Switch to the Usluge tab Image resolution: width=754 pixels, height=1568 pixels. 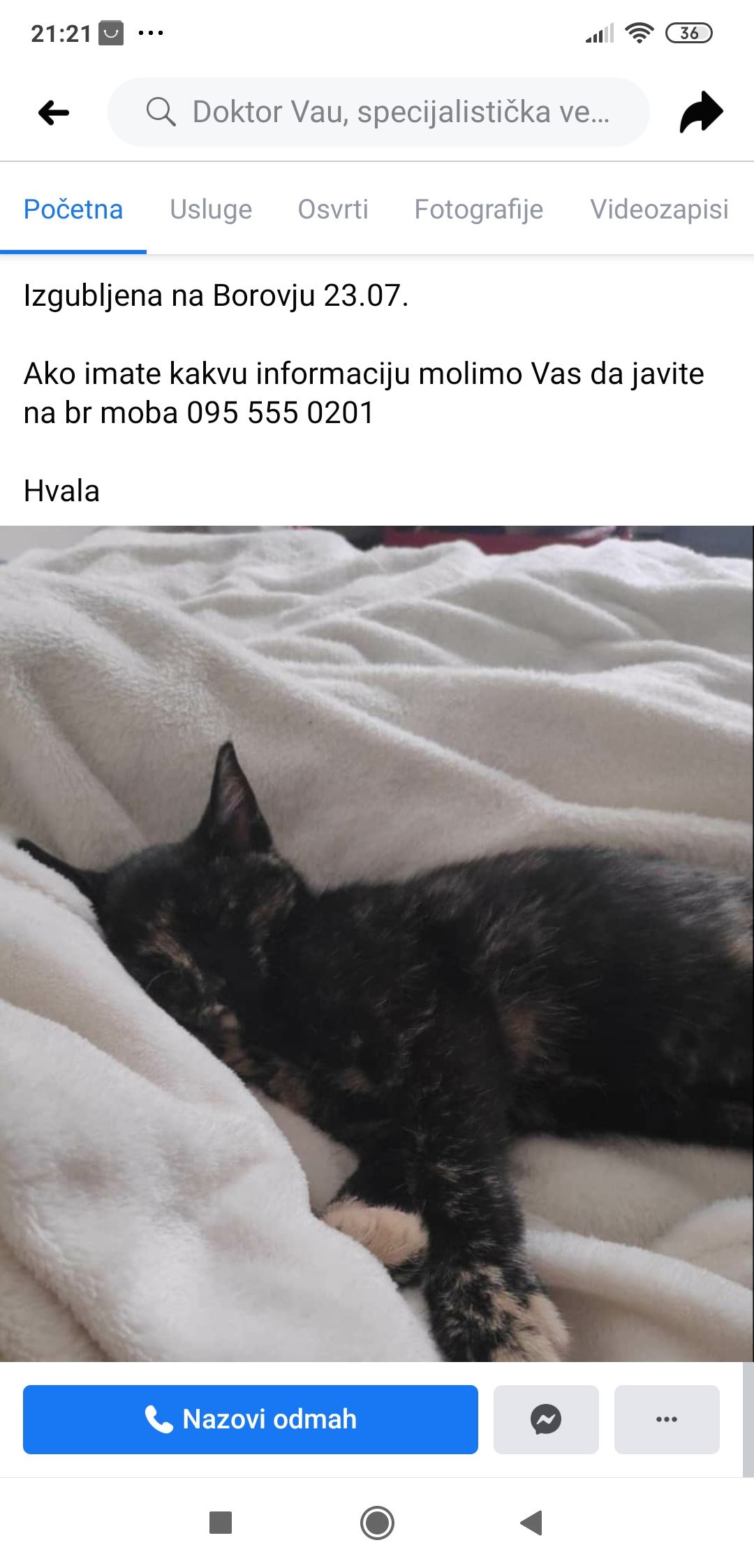point(211,209)
